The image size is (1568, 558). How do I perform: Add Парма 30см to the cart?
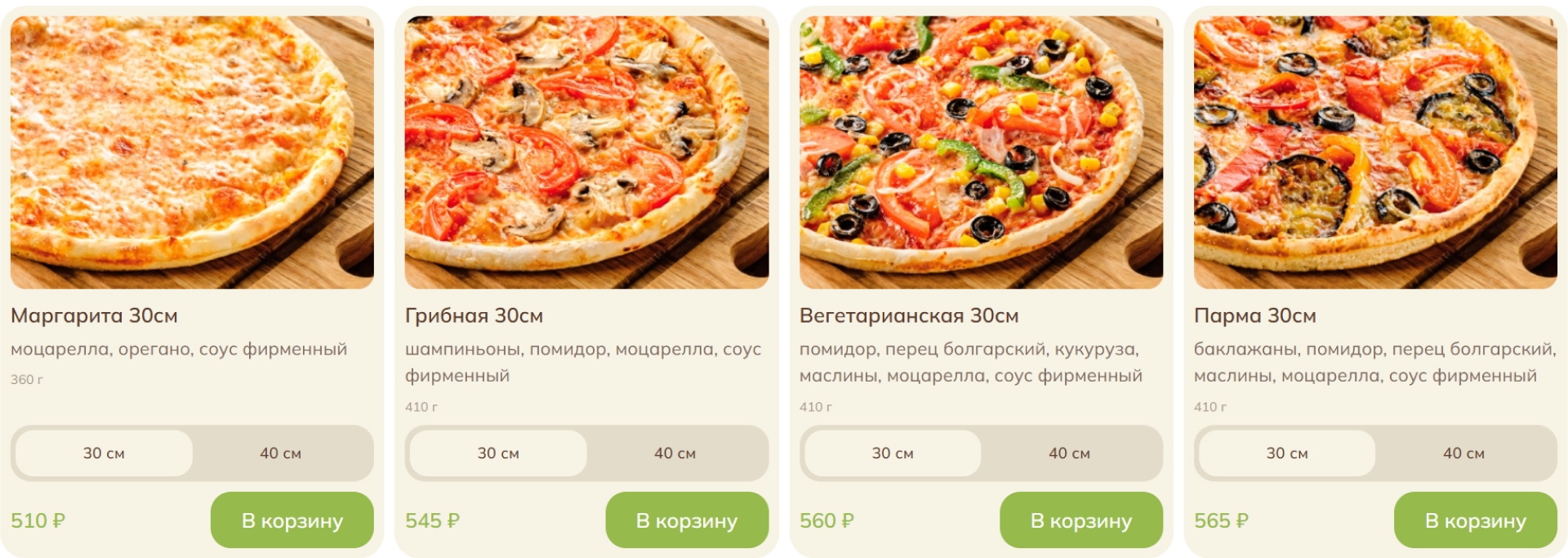[x=1475, y=520]
